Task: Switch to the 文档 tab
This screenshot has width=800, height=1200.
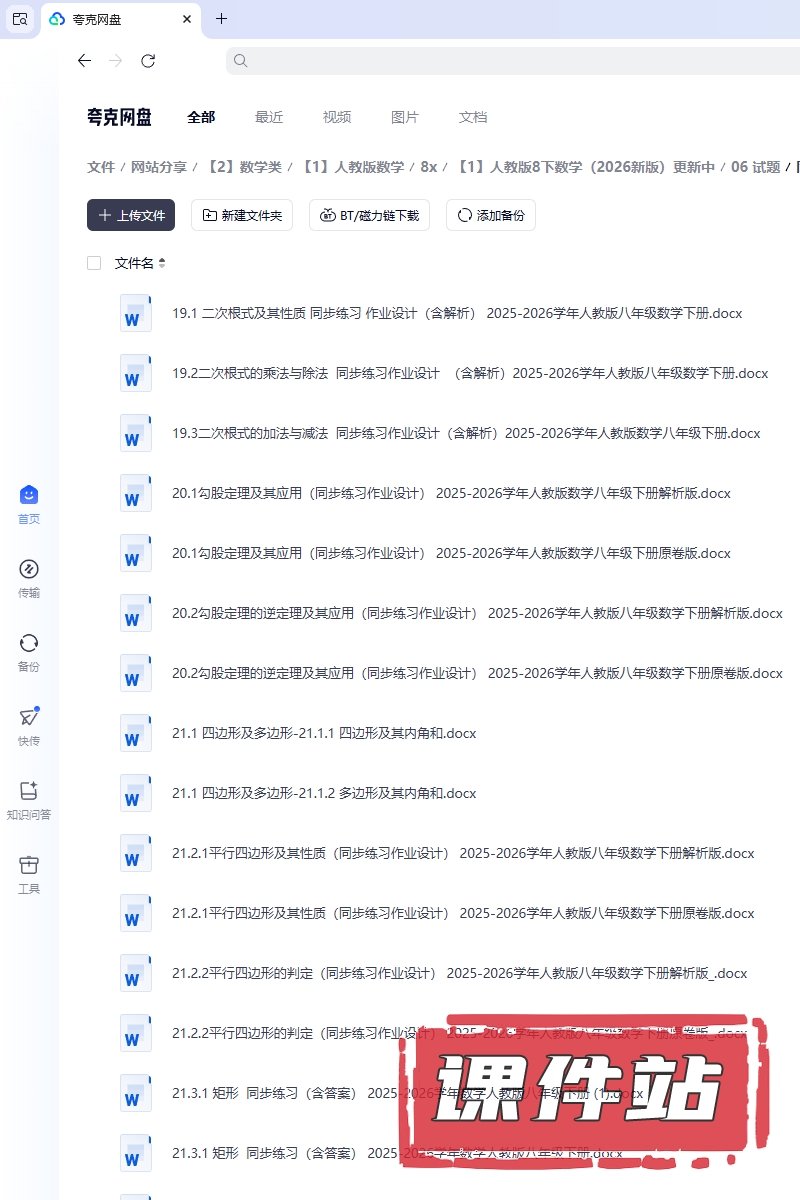Action: [x=473, y=117]
